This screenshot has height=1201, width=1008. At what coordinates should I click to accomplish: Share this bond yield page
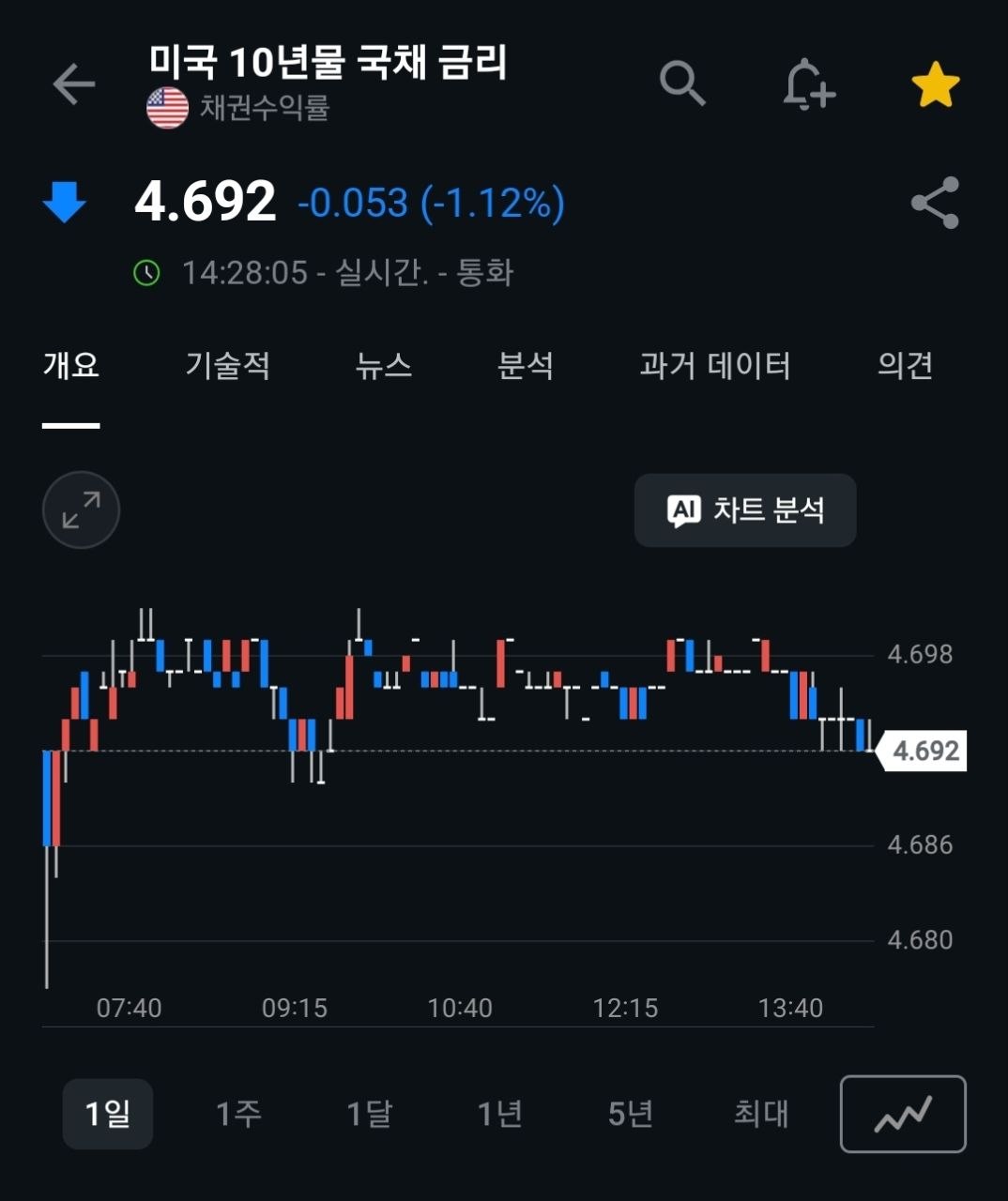coord(935,203)
